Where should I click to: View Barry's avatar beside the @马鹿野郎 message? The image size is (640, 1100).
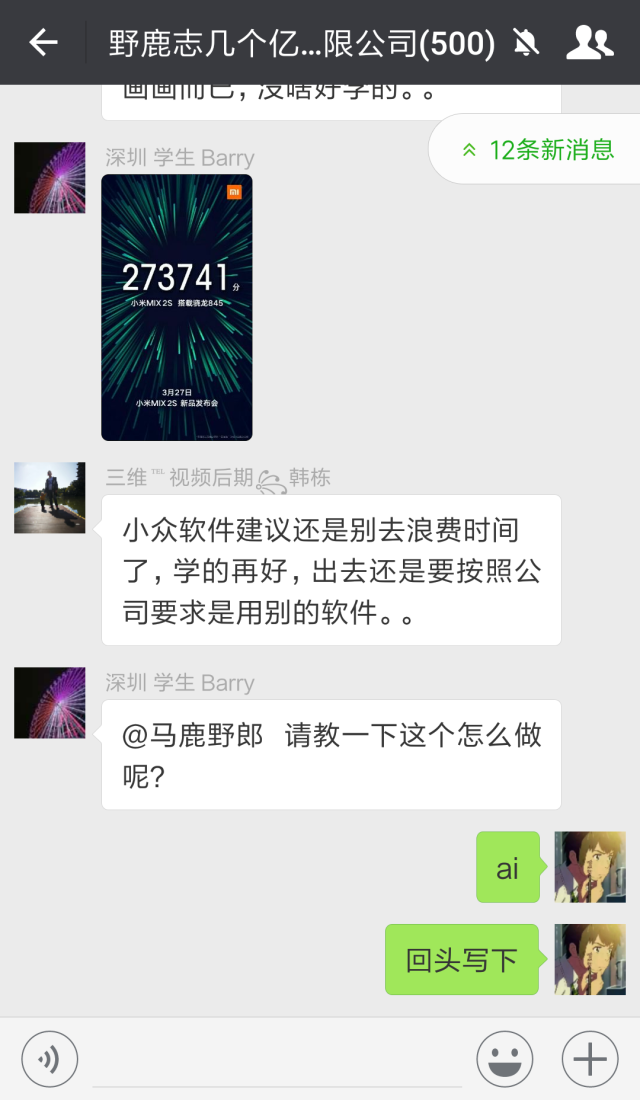(x=50, y=703)
